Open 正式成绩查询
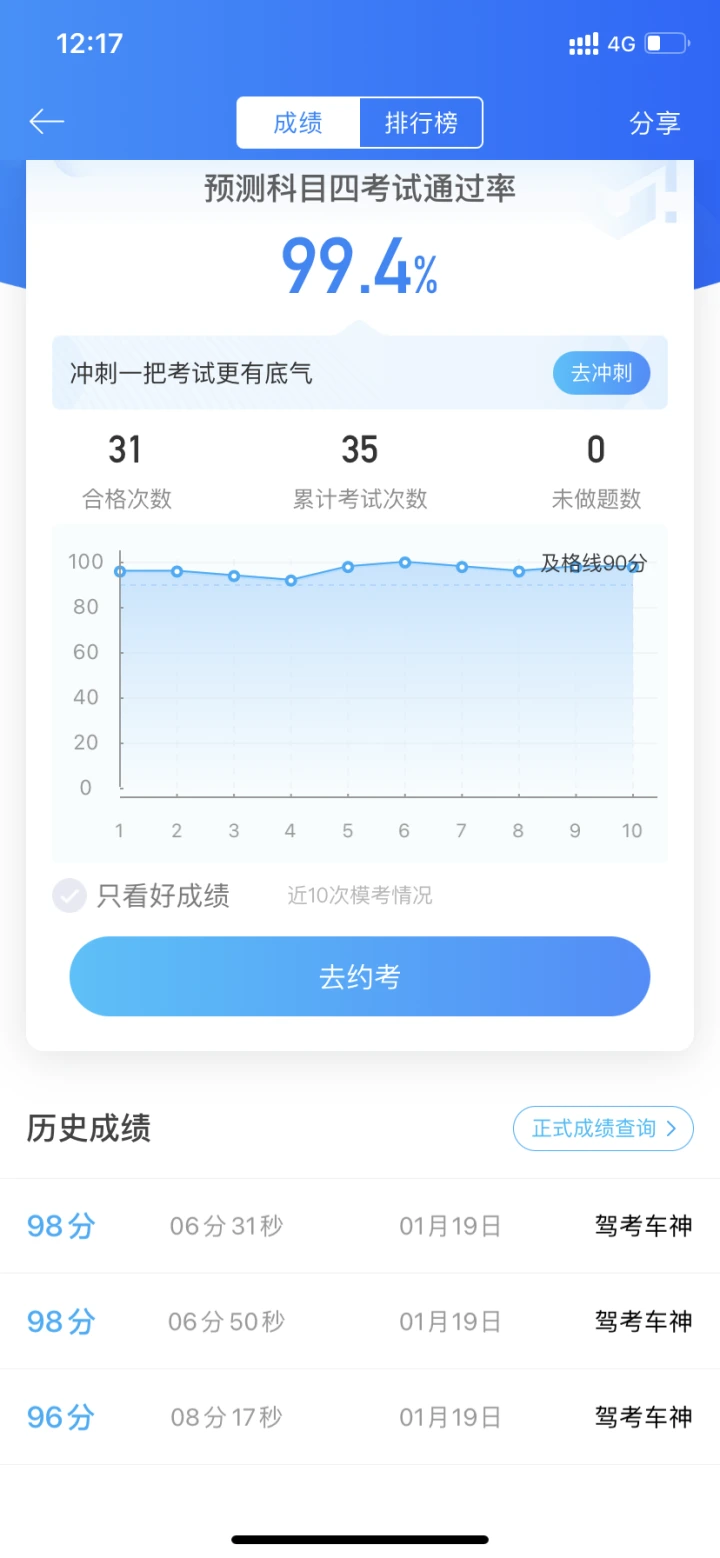Screen dimensions: 720x1558 click(x=603, y=1128)
